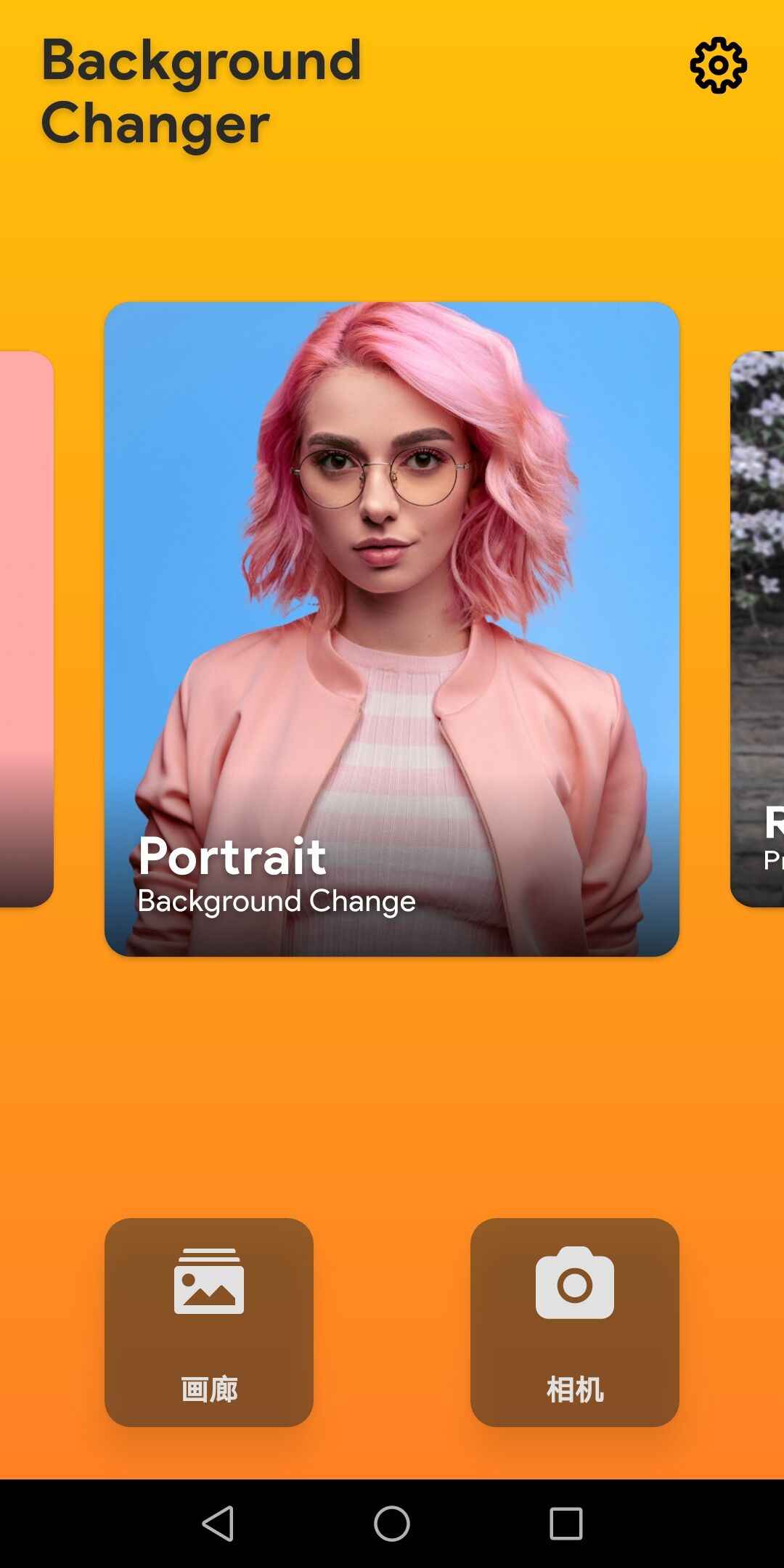Go back with the system back button
Screen dimensions: 784x1568
[x=218, y=1523]
